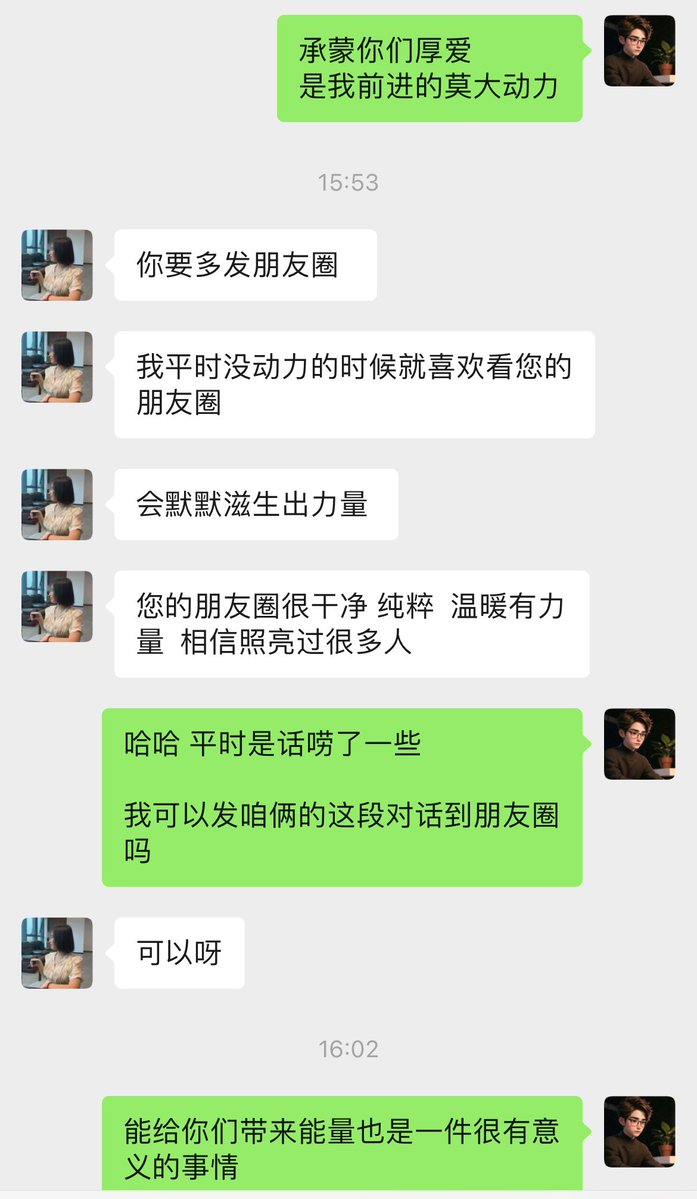Screen dimensions: 697x1199
Task: Open own avatar beside "能给你们带来能量" message
Action: coord(639,1132)
